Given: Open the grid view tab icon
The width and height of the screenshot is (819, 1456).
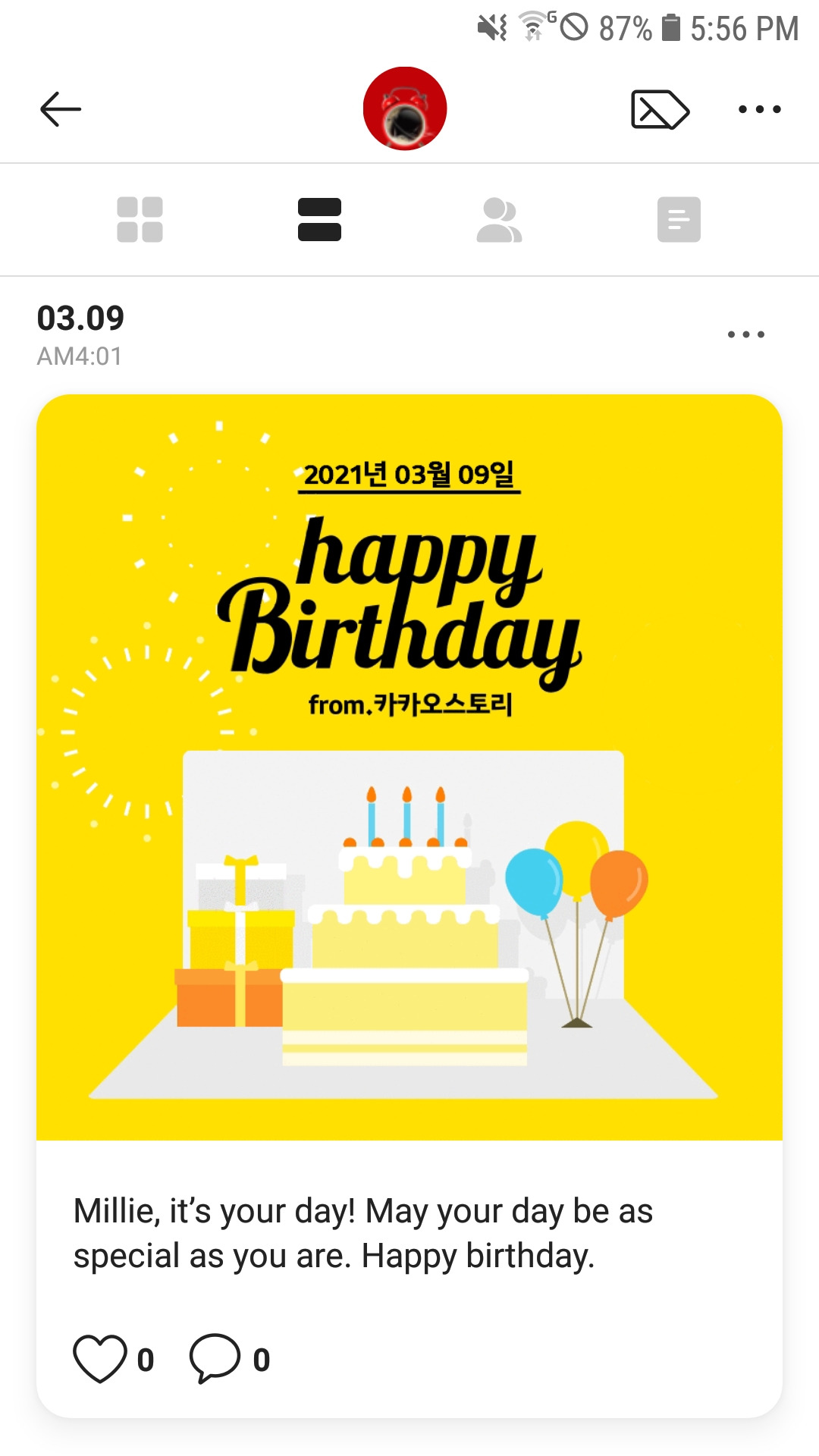Looking at the screenshot, I should click(x=141, y=218).
